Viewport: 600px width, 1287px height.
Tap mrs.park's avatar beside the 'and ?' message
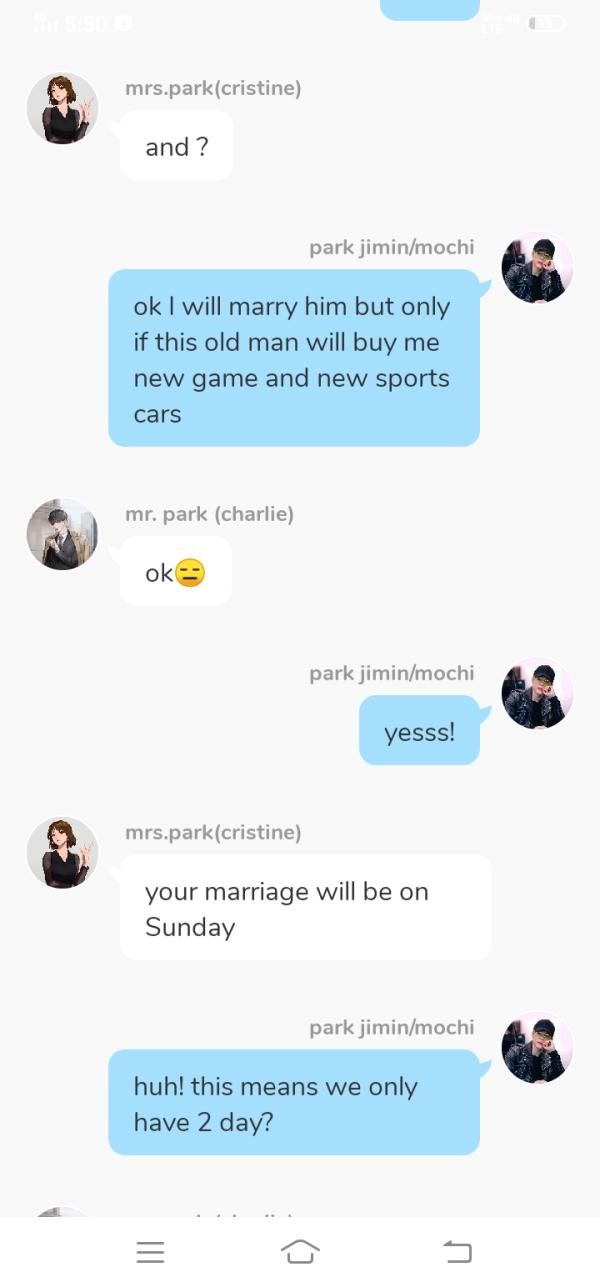pyautogui.click(x=62, y=109)
